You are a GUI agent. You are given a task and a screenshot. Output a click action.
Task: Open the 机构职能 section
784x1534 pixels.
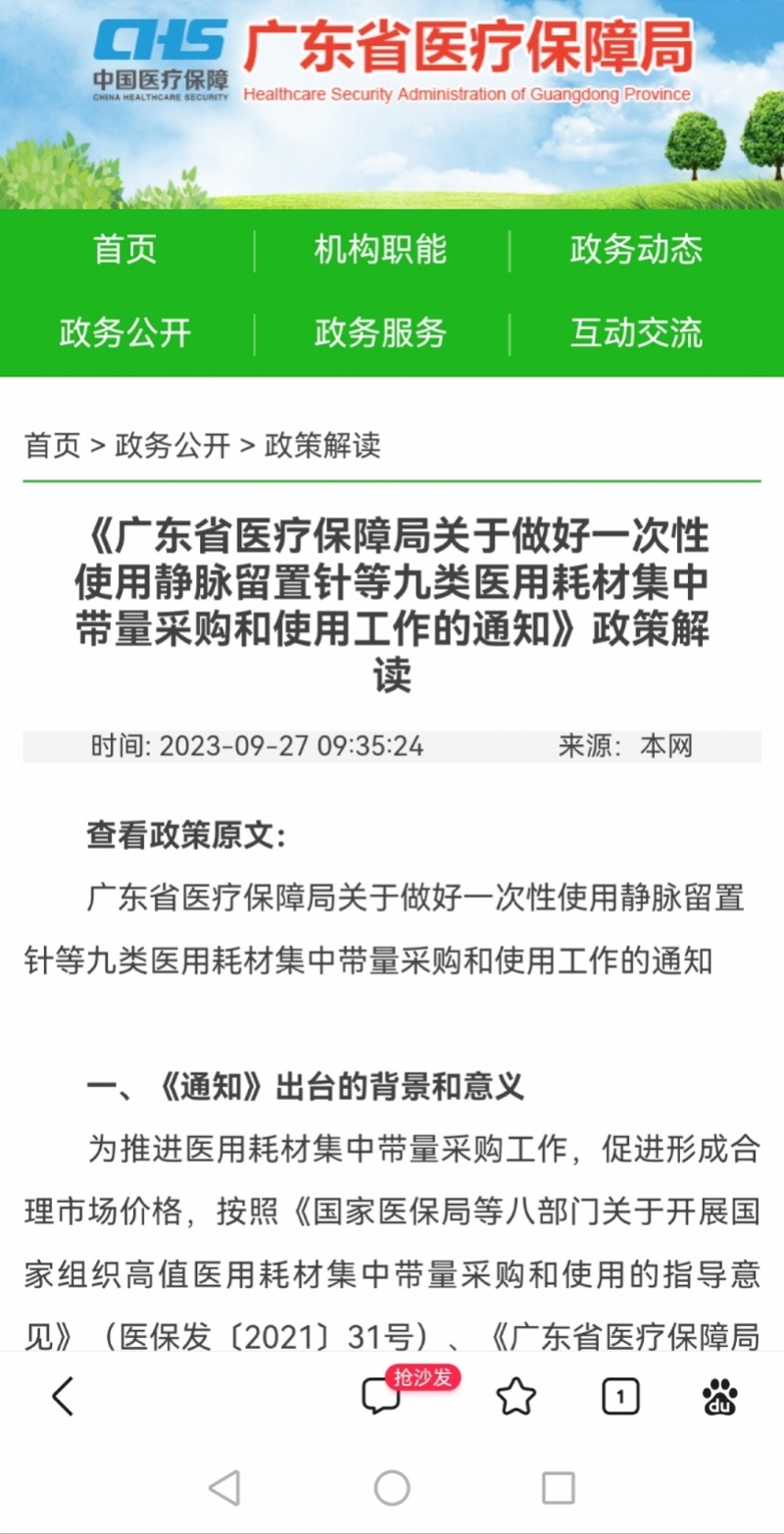(x=380, y=249)
